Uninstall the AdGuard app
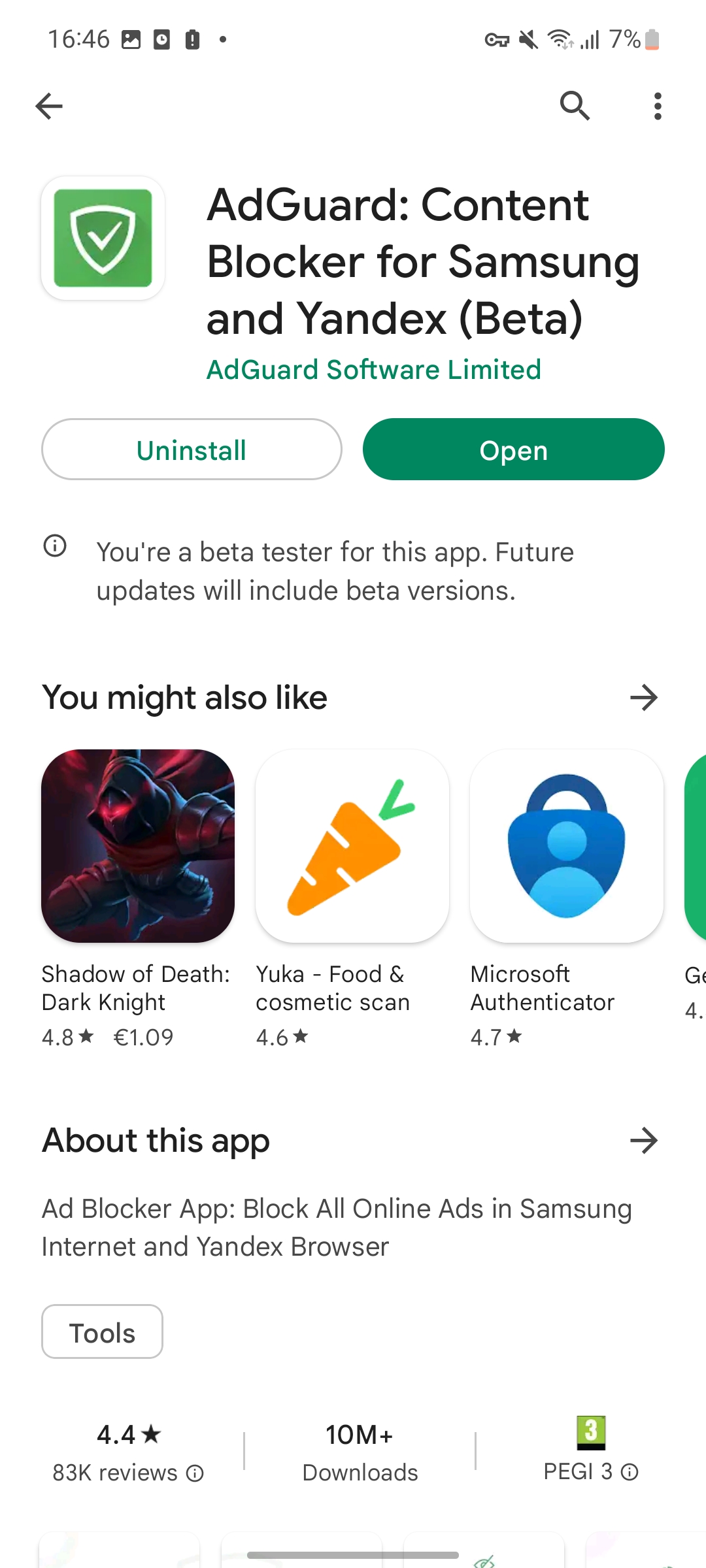Screen dimensions: 706x1568 point(192,449)
